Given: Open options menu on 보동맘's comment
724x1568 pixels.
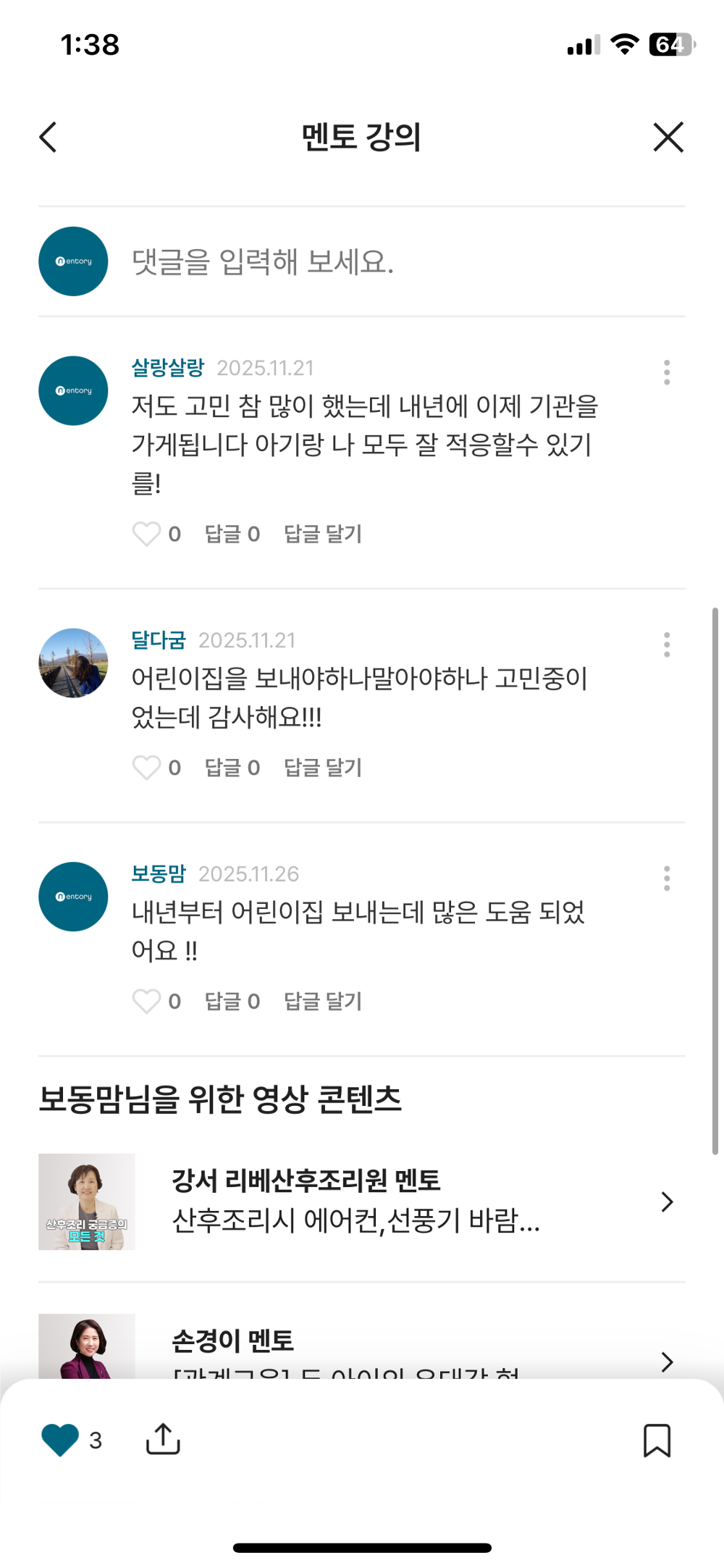Looking at the screenshot, I should click(x=667, y=879).
